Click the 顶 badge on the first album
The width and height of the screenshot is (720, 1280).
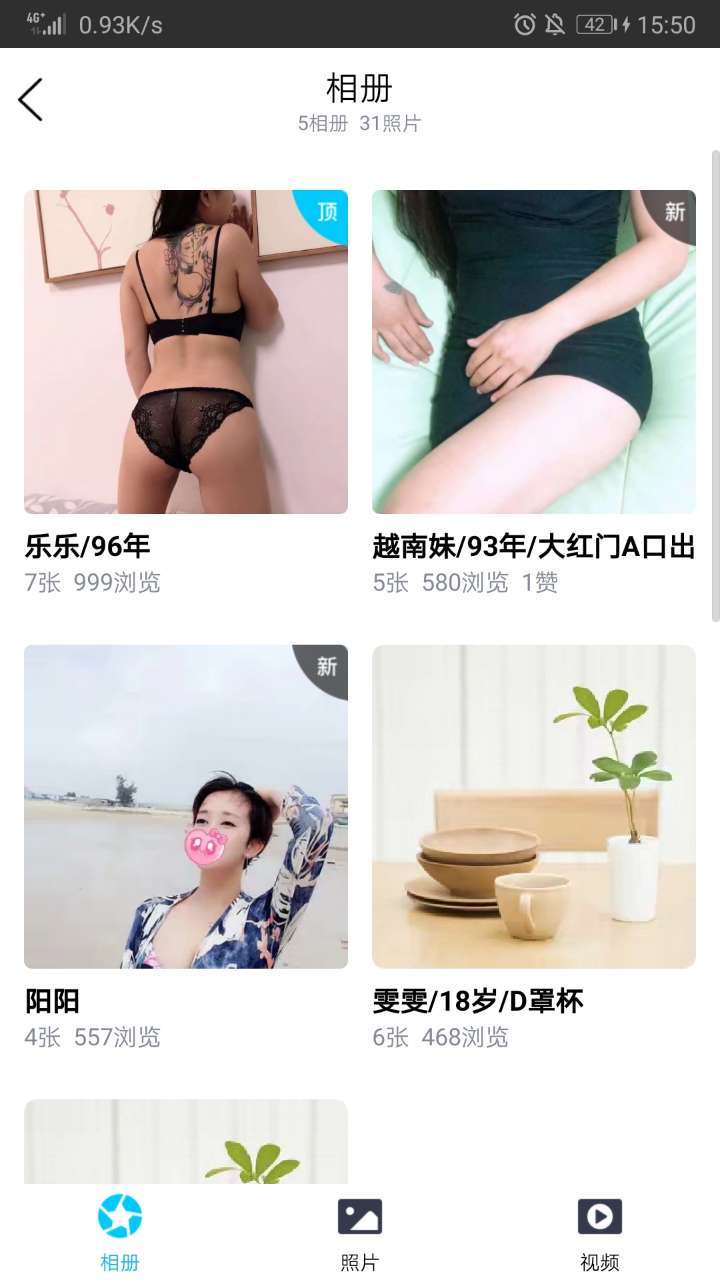point(327,213)
